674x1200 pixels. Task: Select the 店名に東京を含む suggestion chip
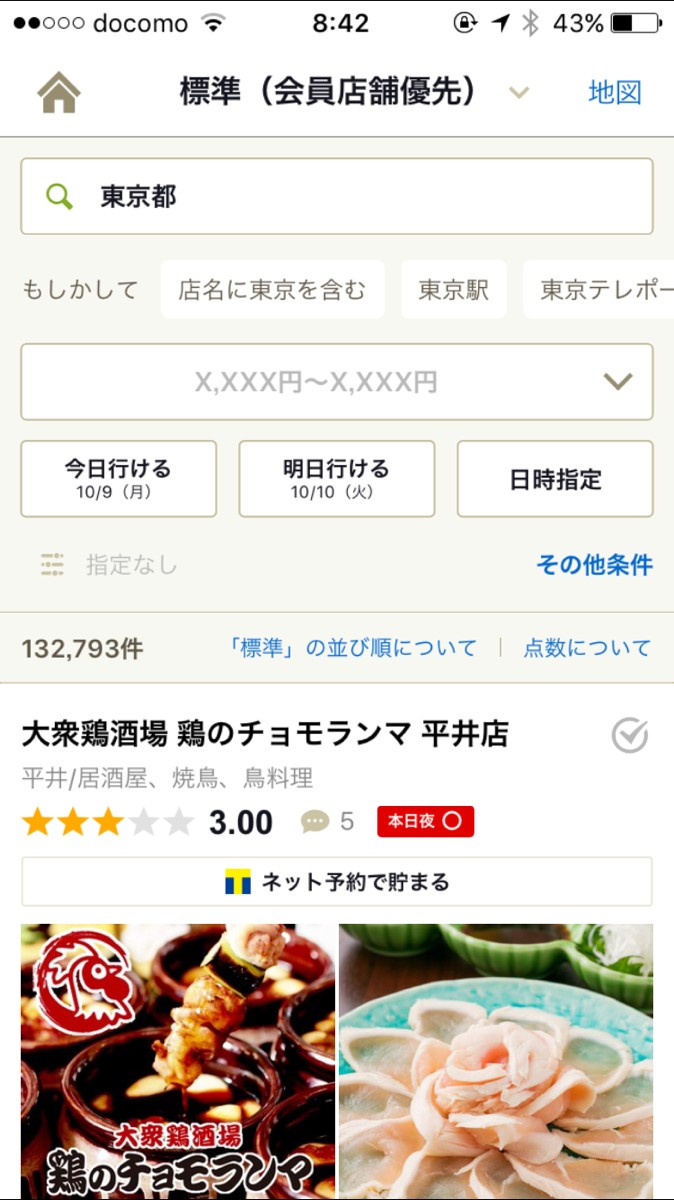click(272, 290)
